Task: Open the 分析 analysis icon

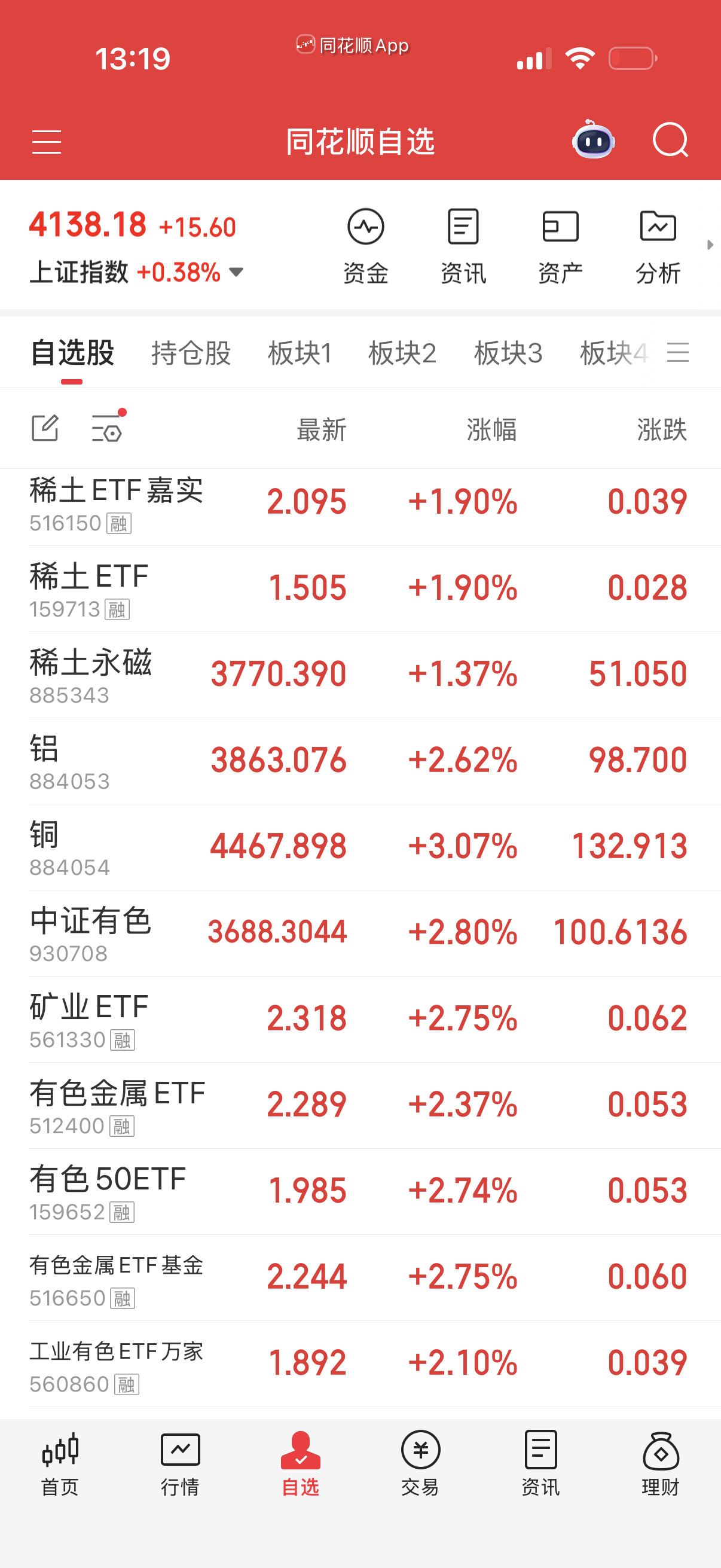Action: point(658,245)
